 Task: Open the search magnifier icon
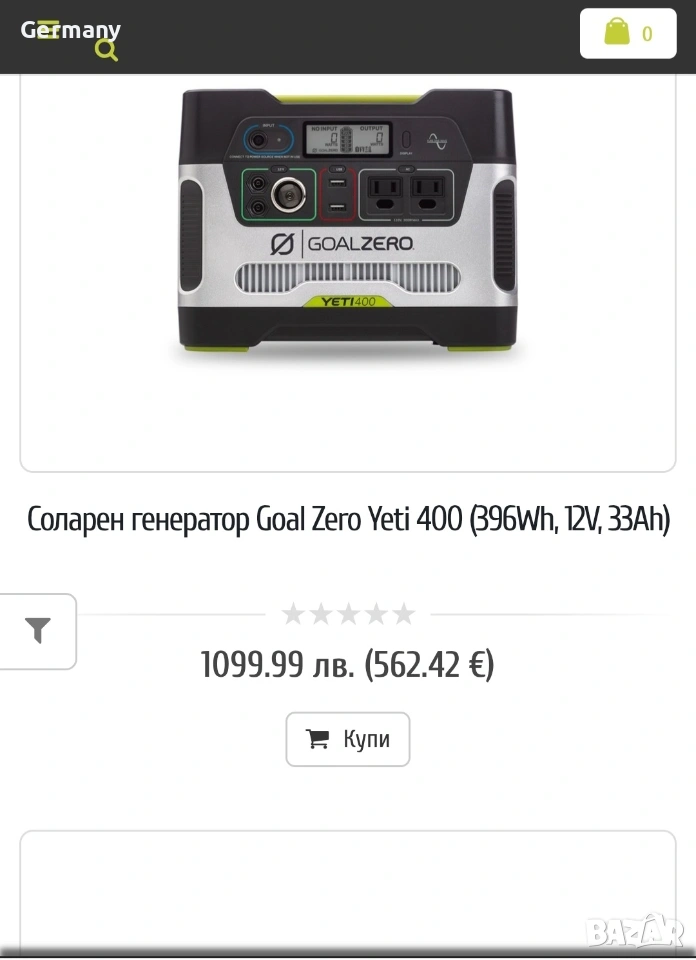point(106,50)
